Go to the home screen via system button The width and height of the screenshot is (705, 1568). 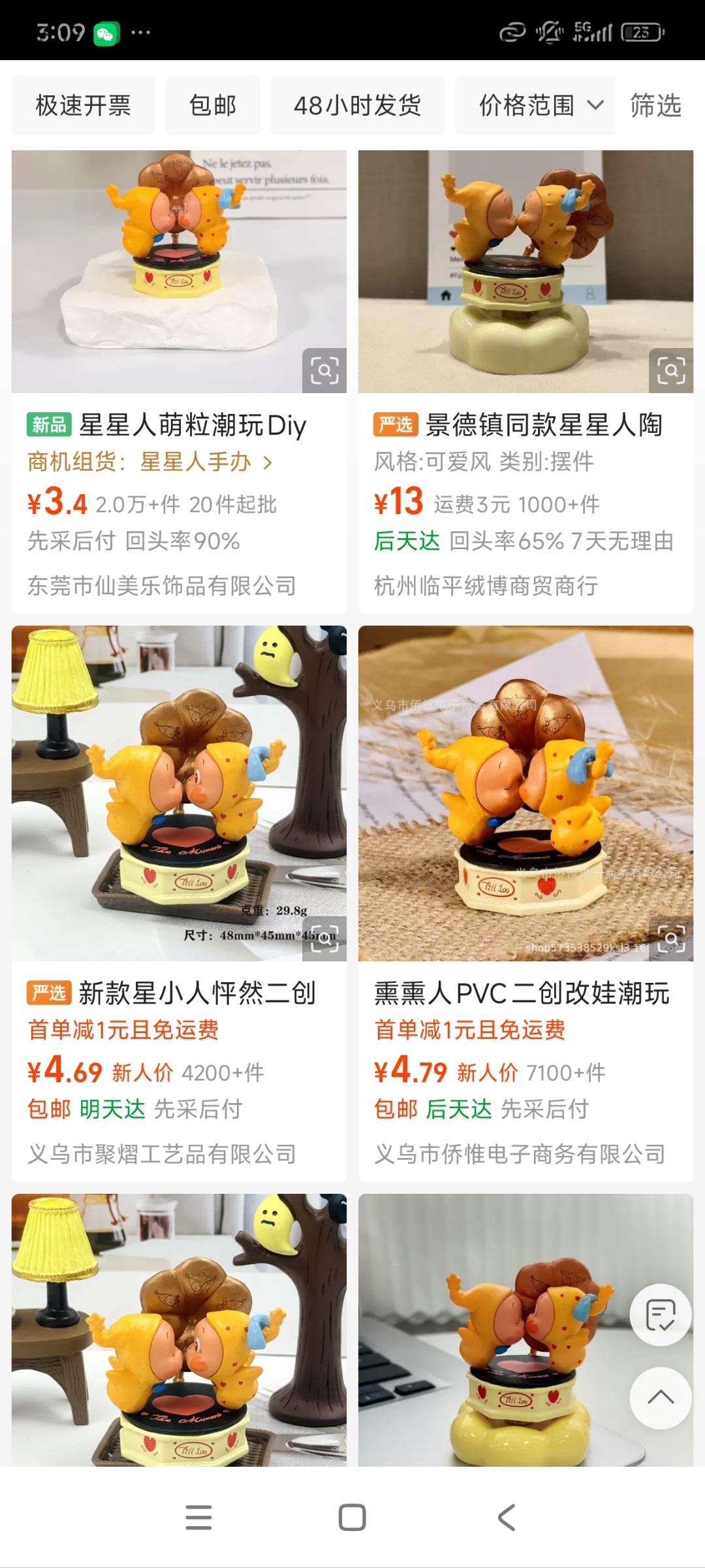pyautogui.click(x=352, y=1518)
